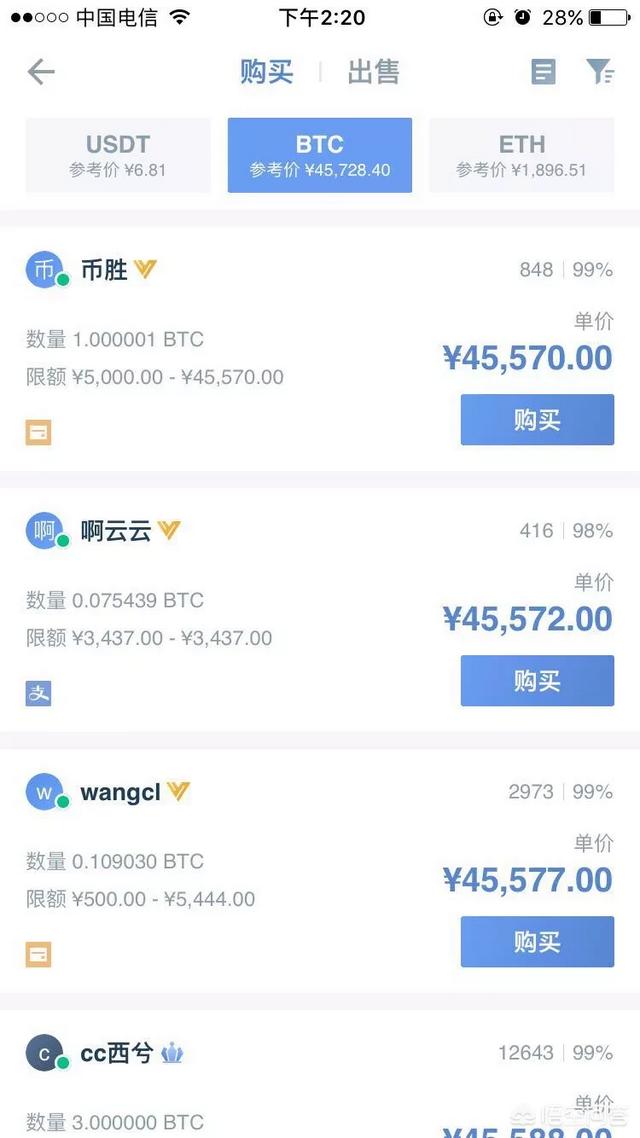Tap 购买 on 币胜's ¥45,570.00 offer
Image resolution: width=640 pixels, height=1138 pixels.
click(x=537, y=420)
